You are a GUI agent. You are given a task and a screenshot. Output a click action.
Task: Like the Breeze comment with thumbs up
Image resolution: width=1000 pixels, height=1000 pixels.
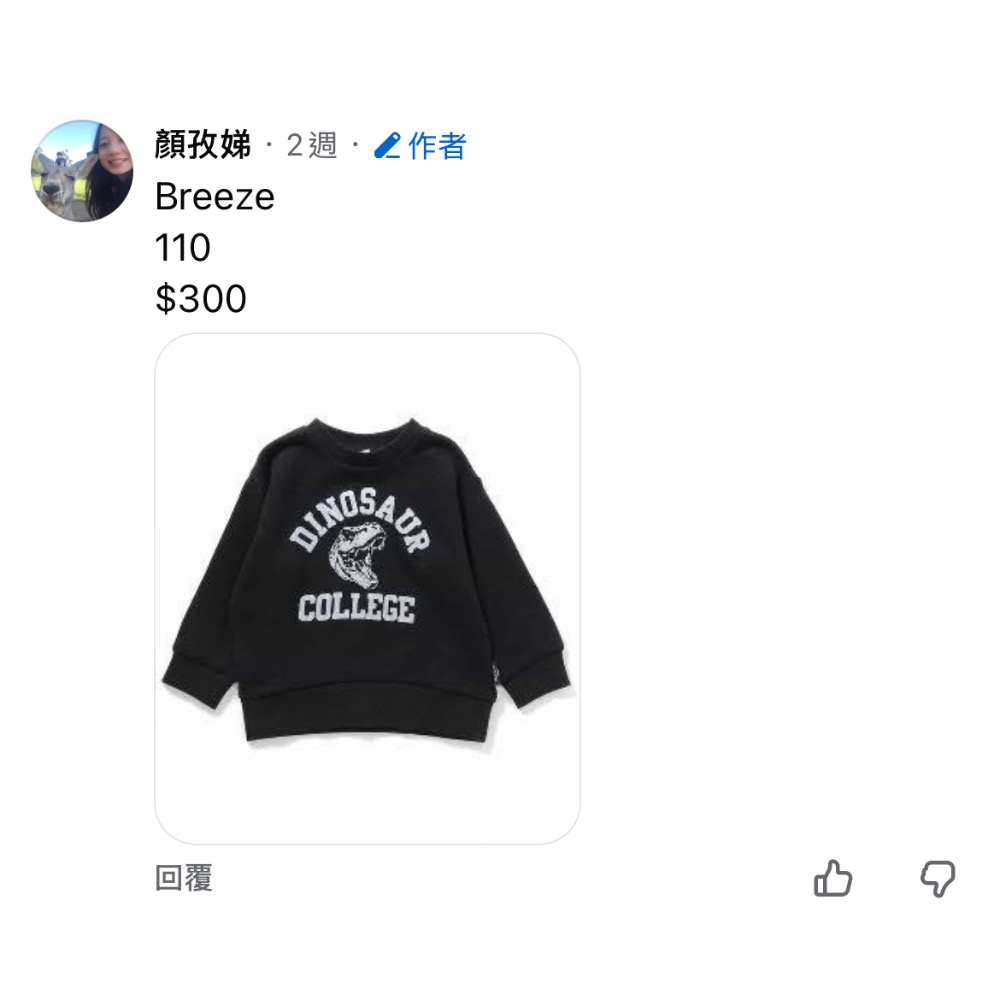833,879
